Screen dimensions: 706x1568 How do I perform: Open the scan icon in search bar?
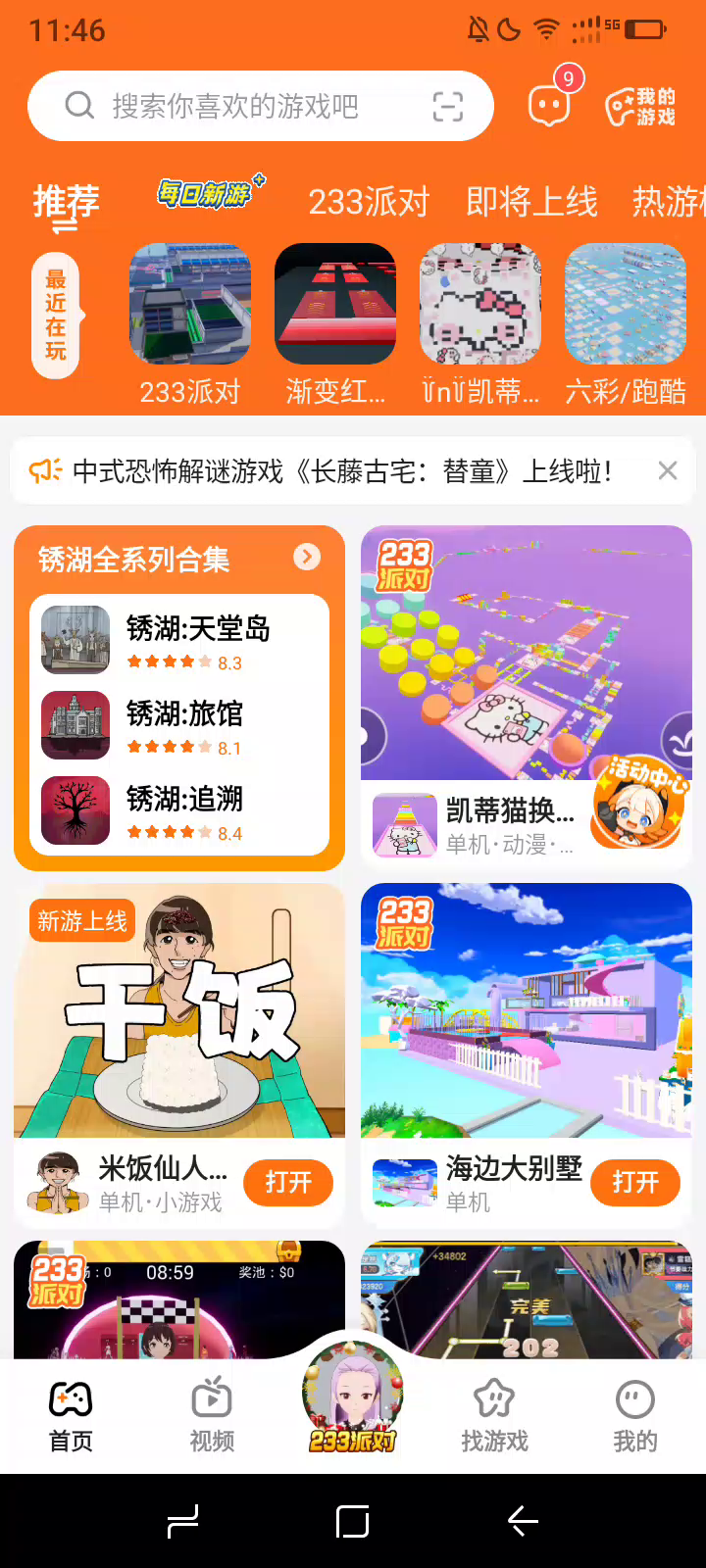point(447,106)
